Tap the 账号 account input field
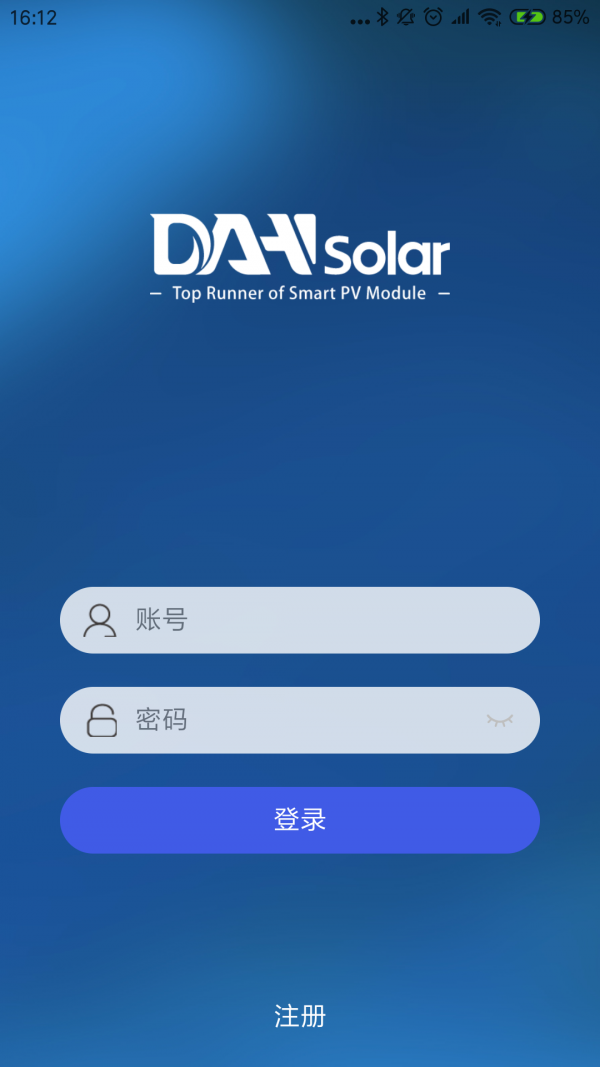 [x=320, y=620]
